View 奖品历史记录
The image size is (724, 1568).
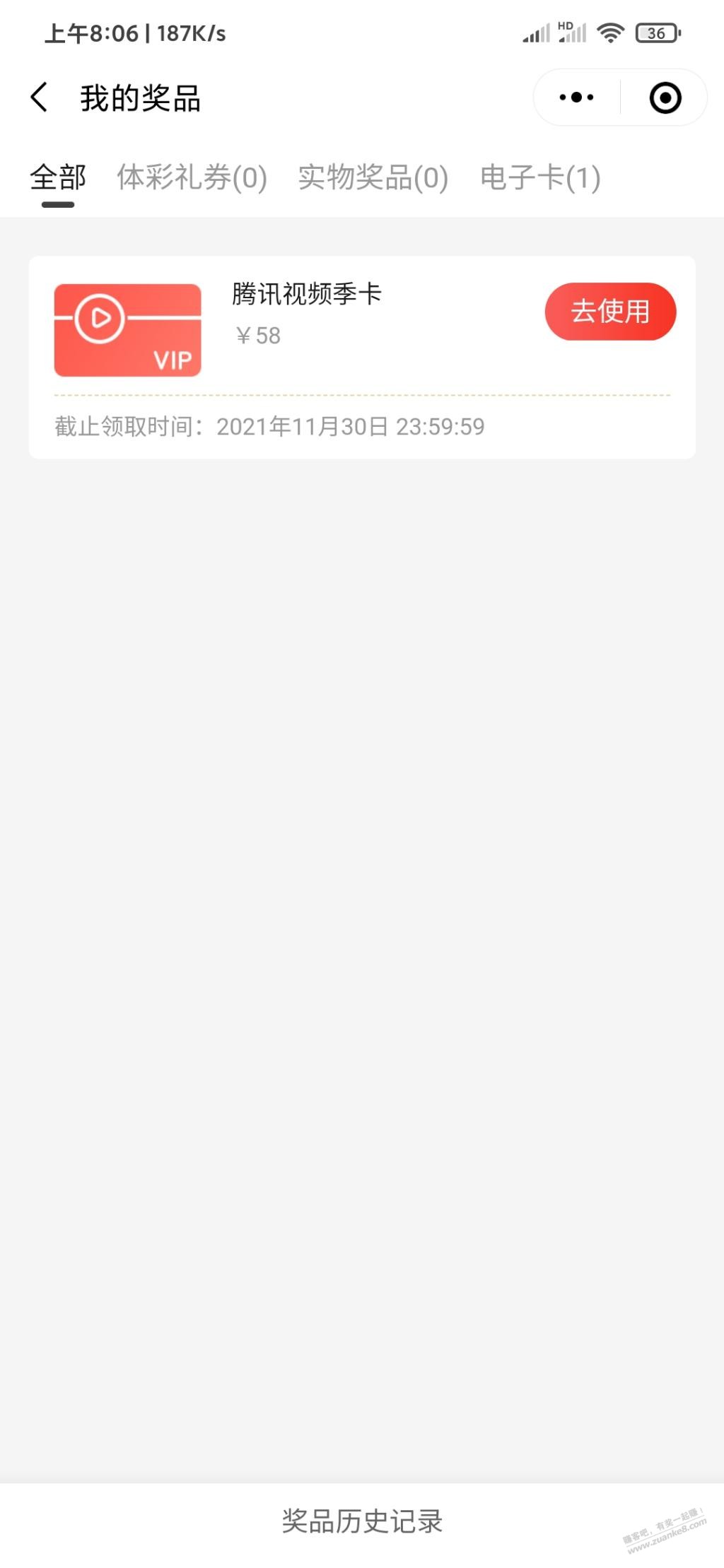coord(362,1521)
